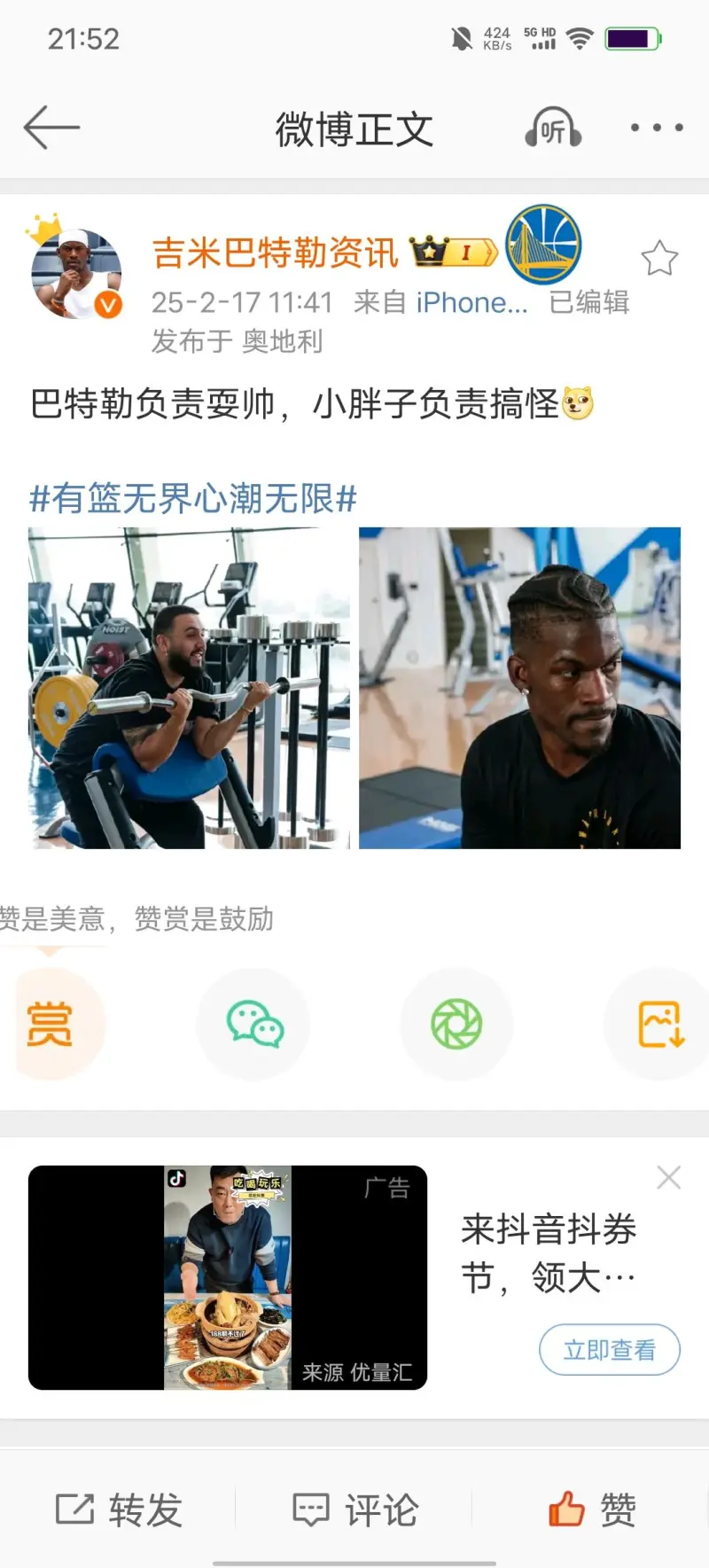
Task: Open the three-dot overflow menu
Action: [657, 128]
